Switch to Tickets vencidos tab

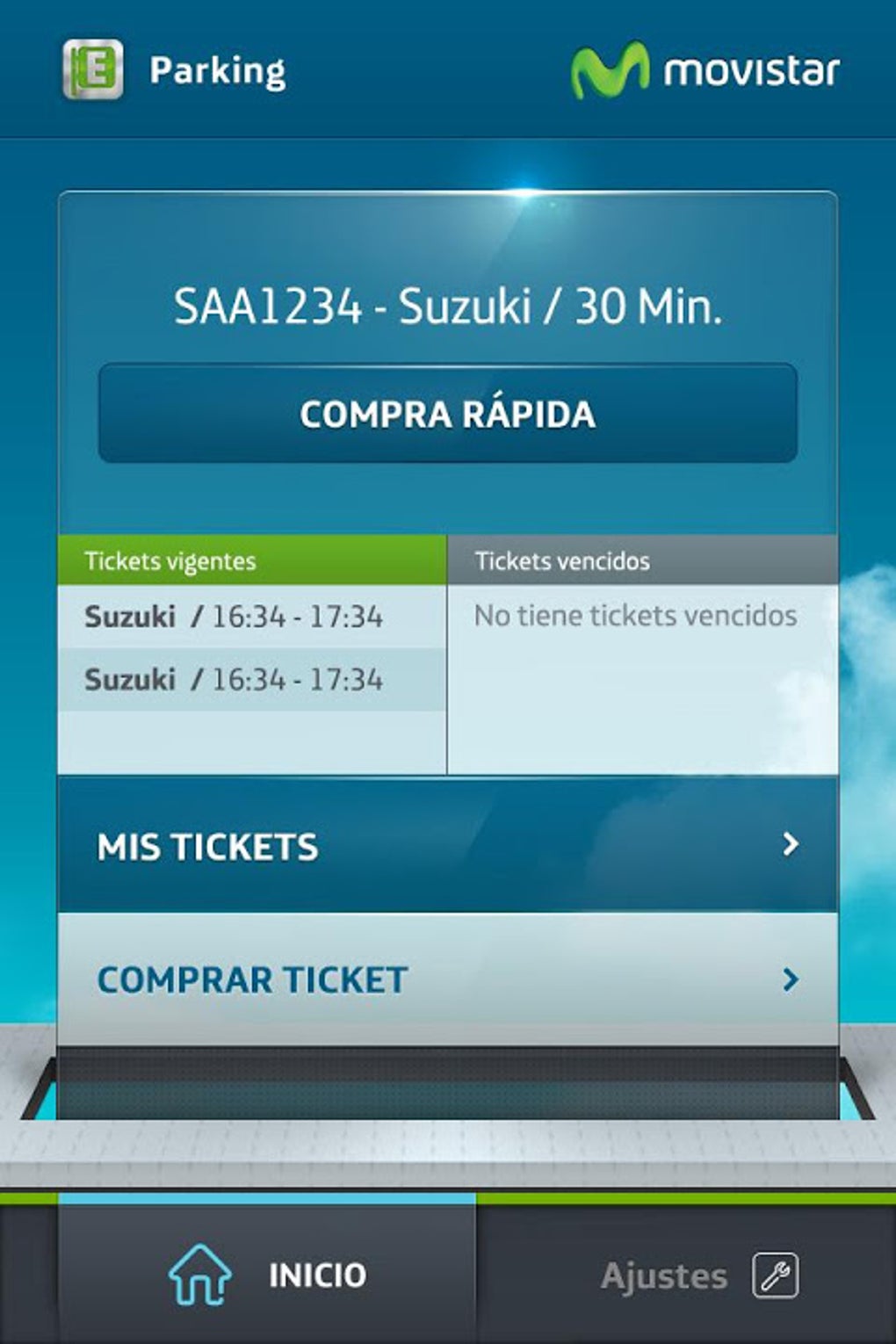point(642,560)
